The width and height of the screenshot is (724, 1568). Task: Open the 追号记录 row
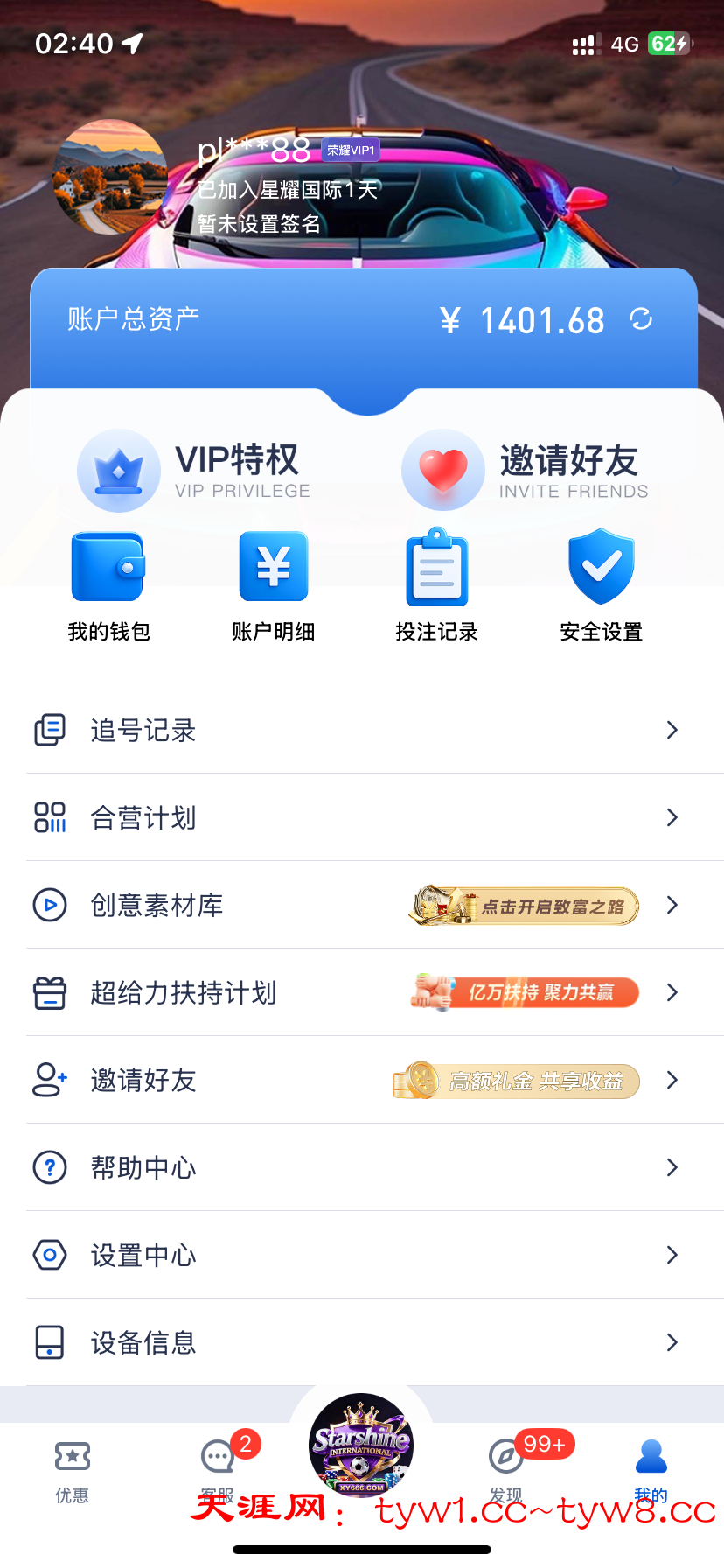(362, 730)
